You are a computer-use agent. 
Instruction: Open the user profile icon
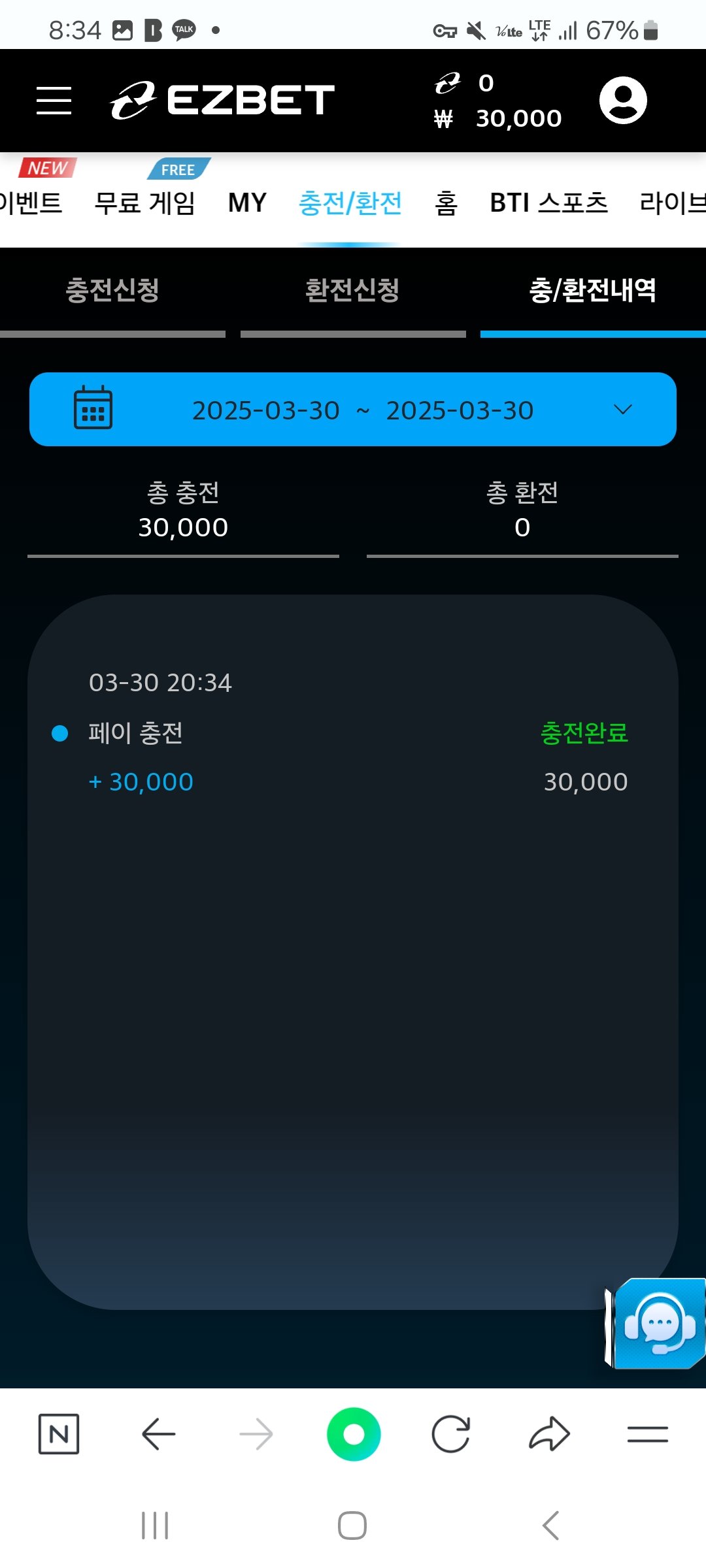(x=623, y=100)
